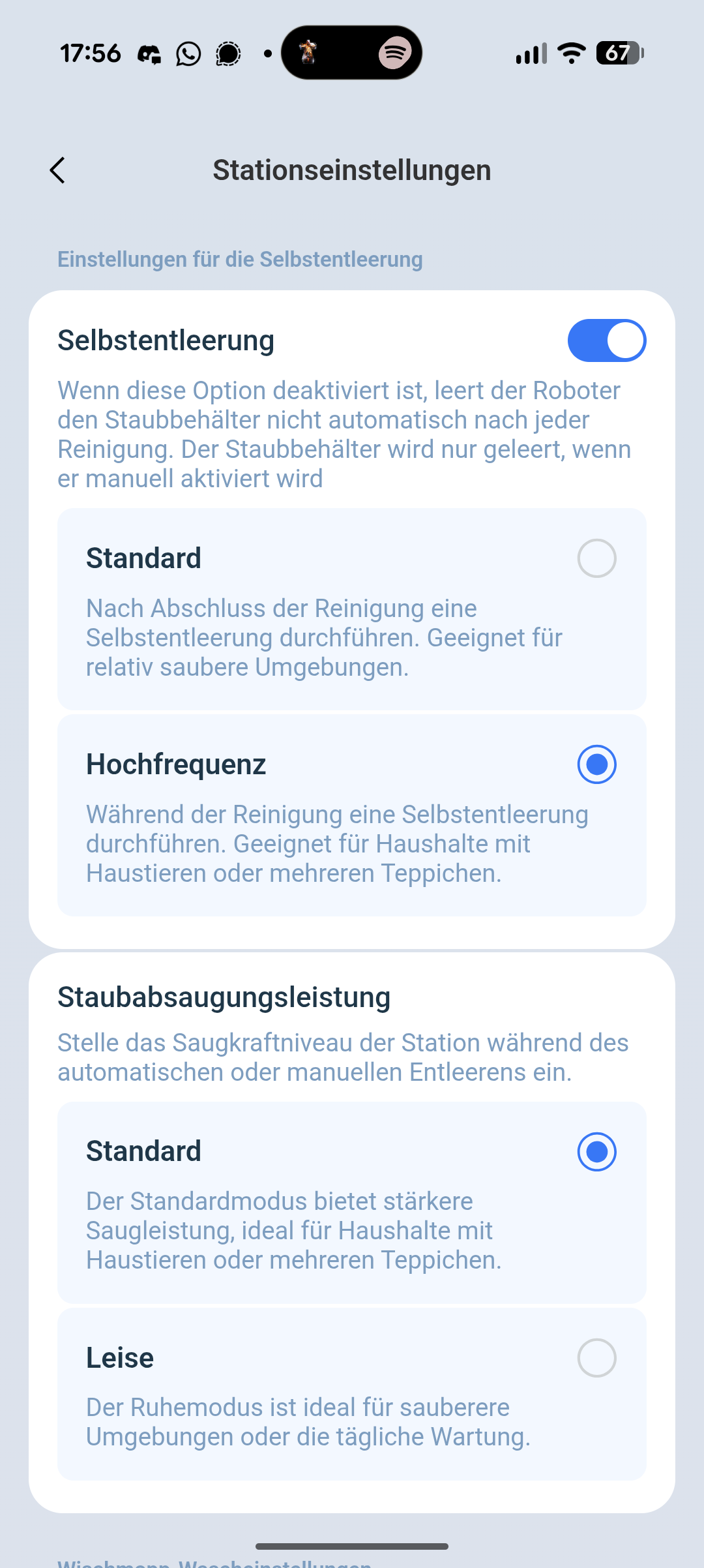Select Standard Staubabsaugungsleistung with stronger suction
Image resolution: width=704 pixels, height=1568 pixels.
tap(596, 1152)
